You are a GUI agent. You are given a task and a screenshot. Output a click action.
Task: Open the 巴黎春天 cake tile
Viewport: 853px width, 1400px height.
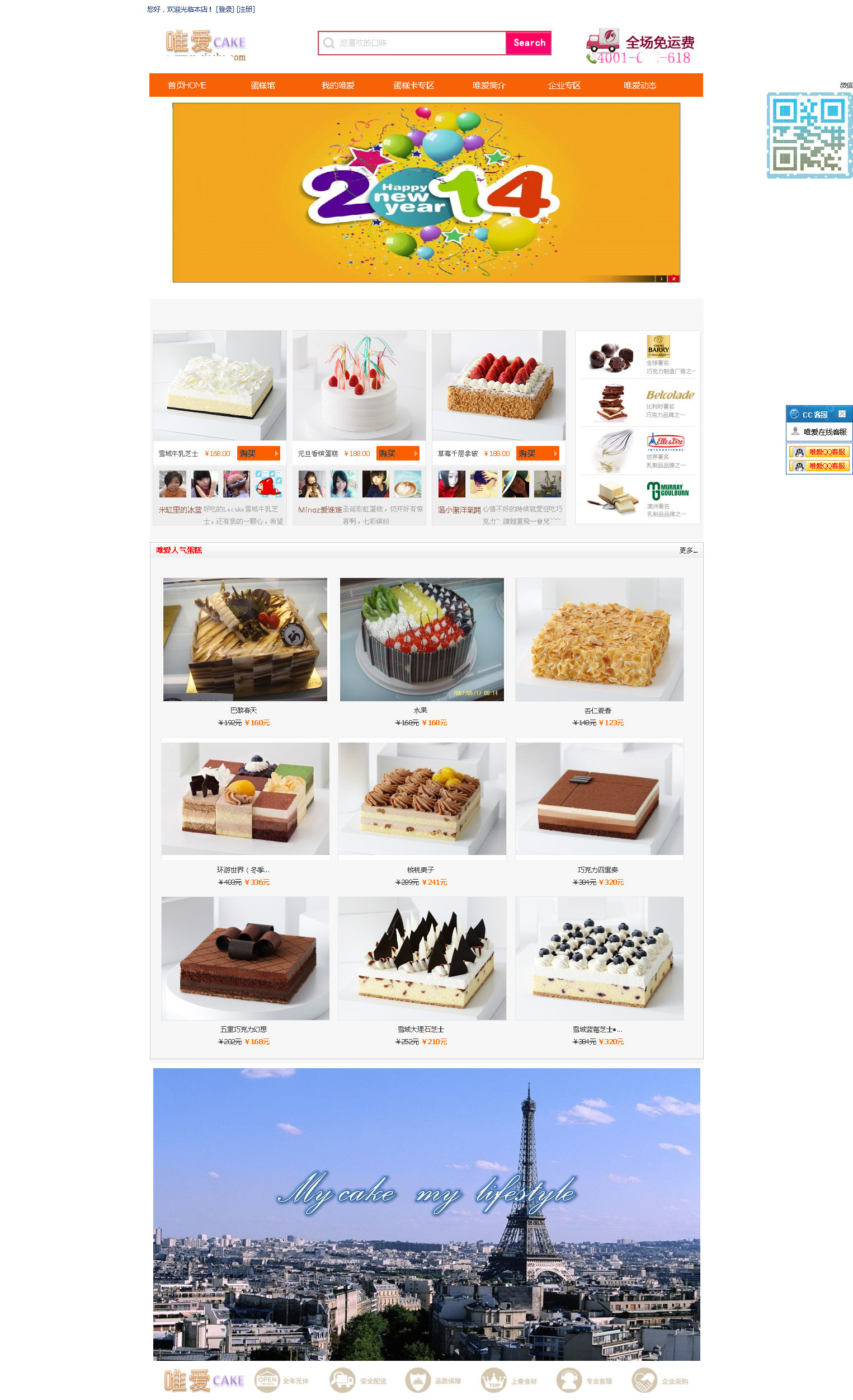[x=245, y=640]
